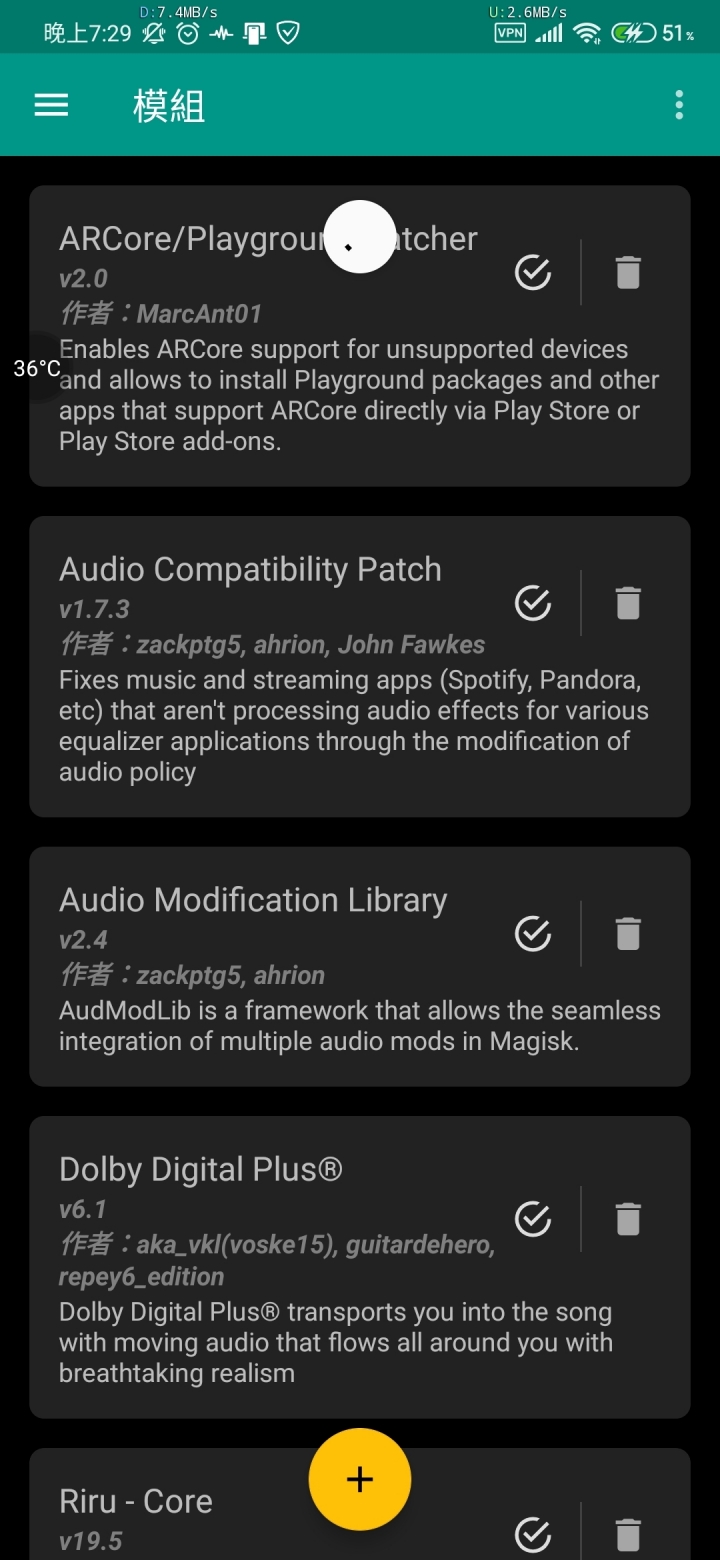Screen dimensions: 720x1560
Task: Add a new module with plus button
Action: tap(360, 1480)
